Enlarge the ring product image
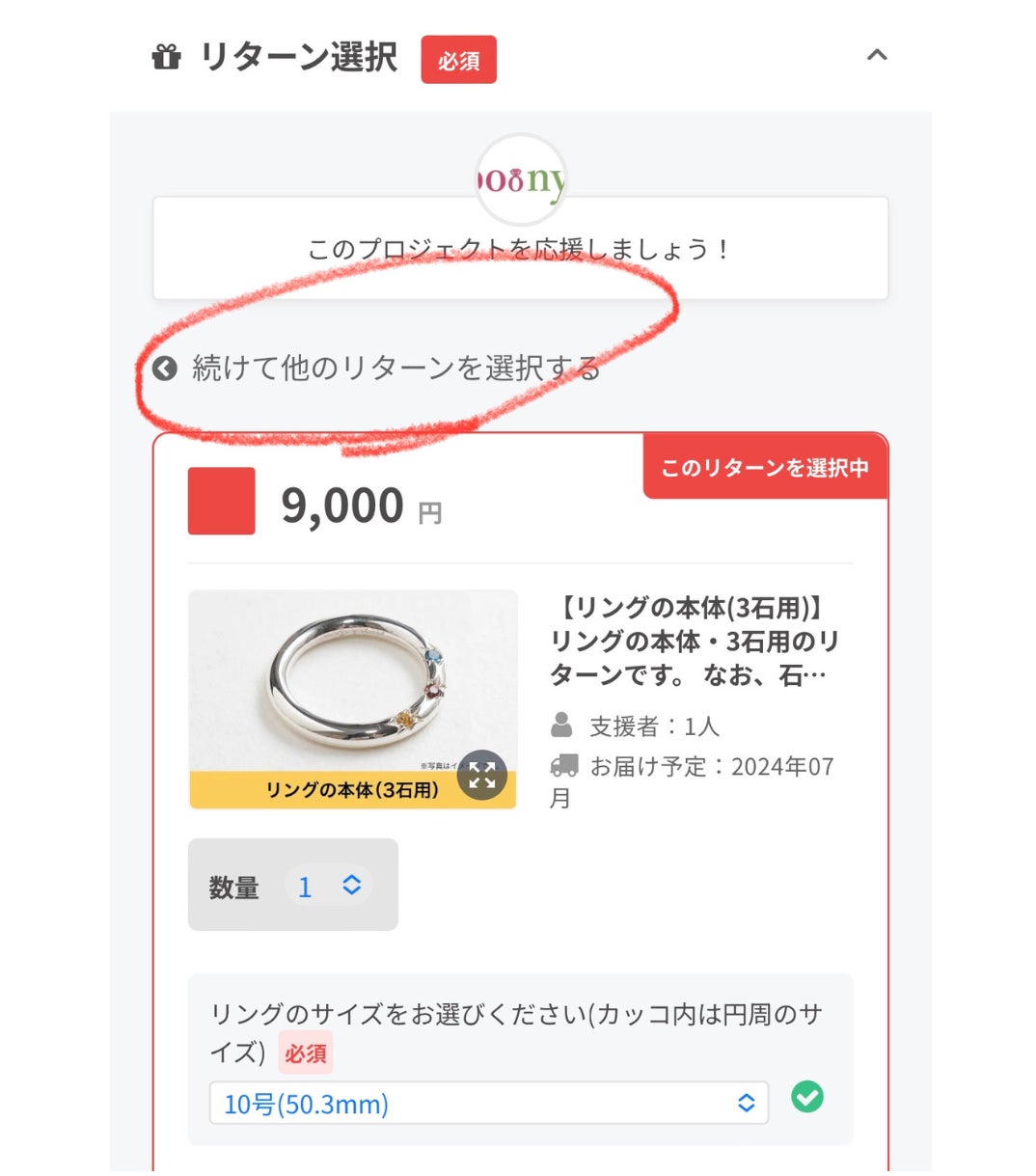The image size is (1036, 1176). coord(481,775)
